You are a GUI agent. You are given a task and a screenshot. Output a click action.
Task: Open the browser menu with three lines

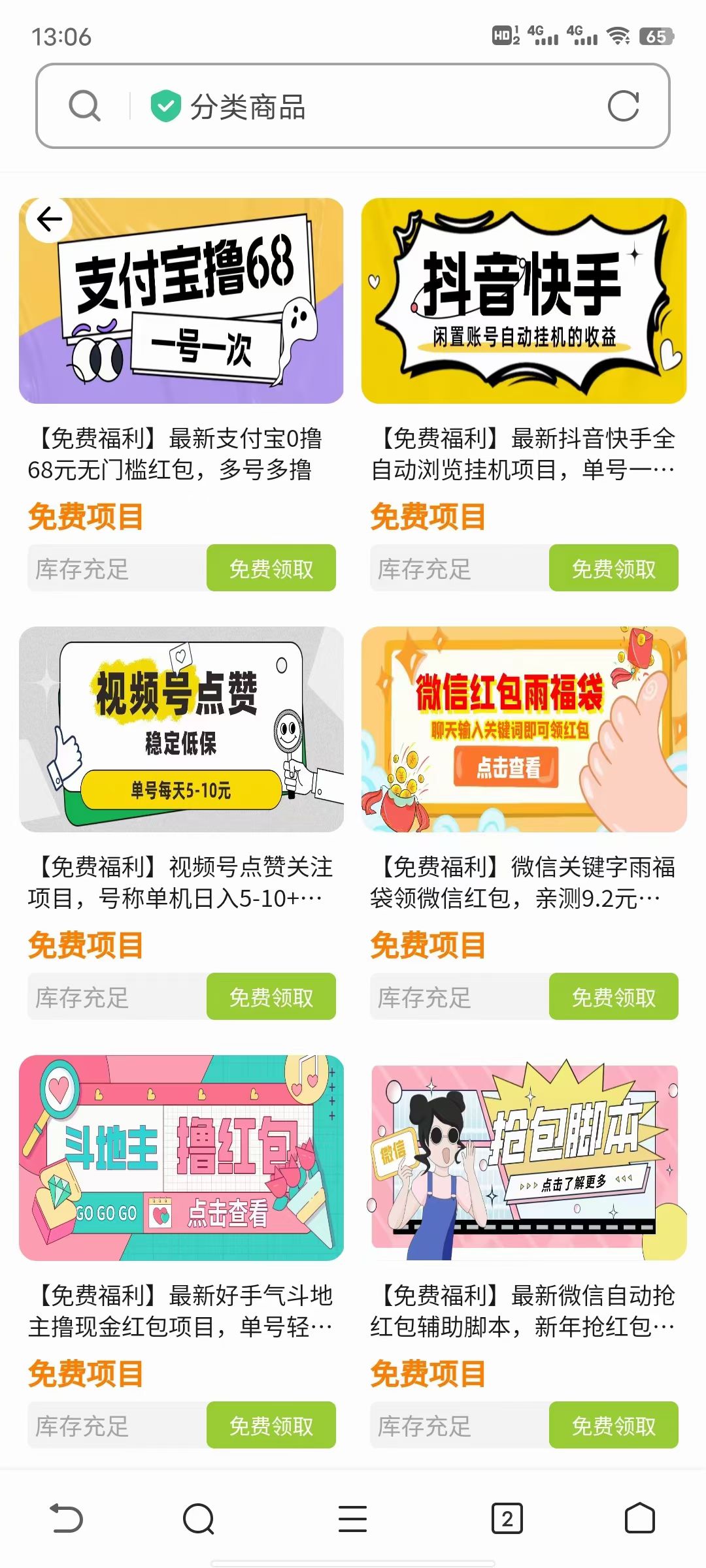tap(352, 1518)
